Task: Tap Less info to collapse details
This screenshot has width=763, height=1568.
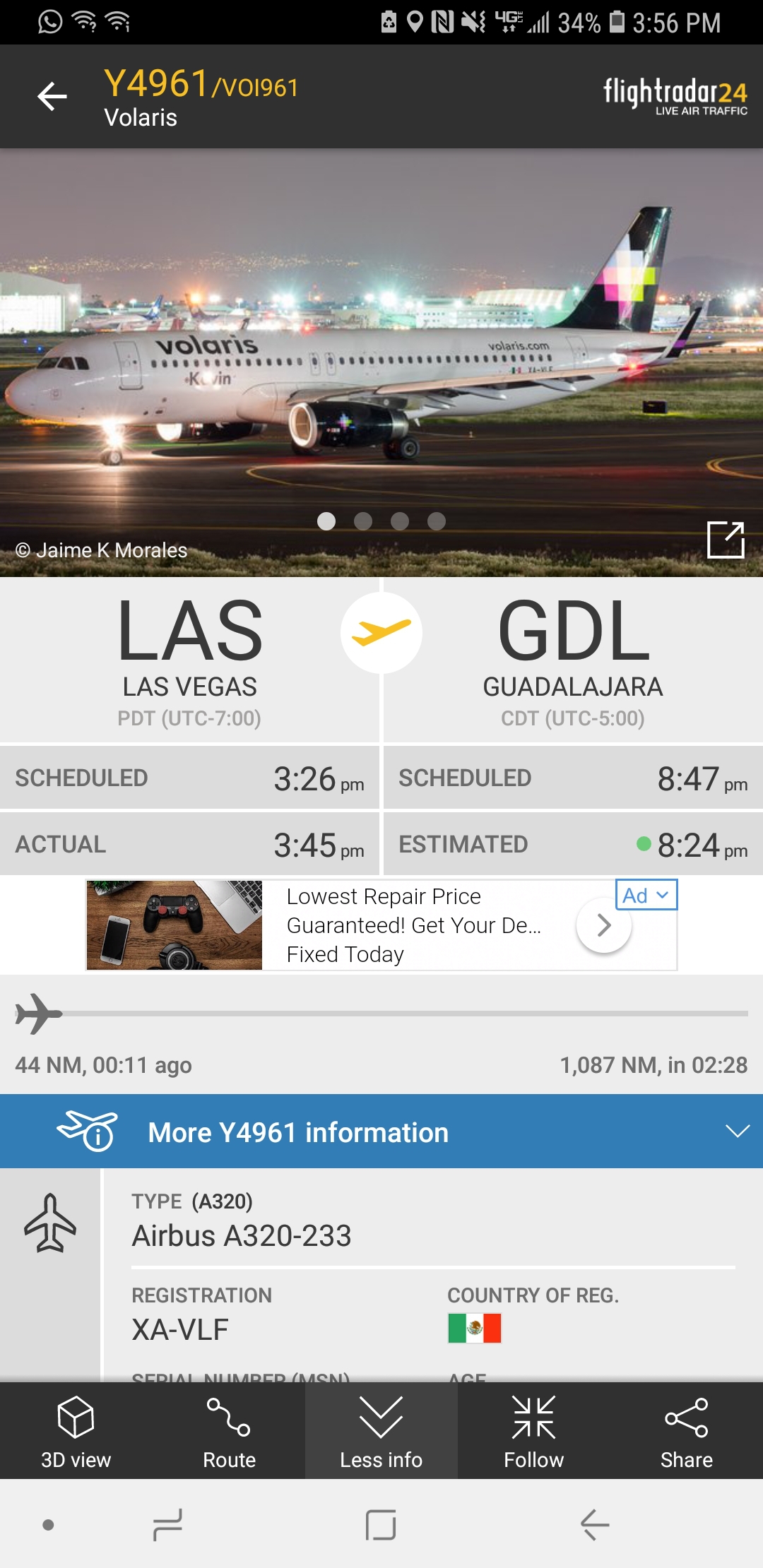Action: (x=381, y=1431)
